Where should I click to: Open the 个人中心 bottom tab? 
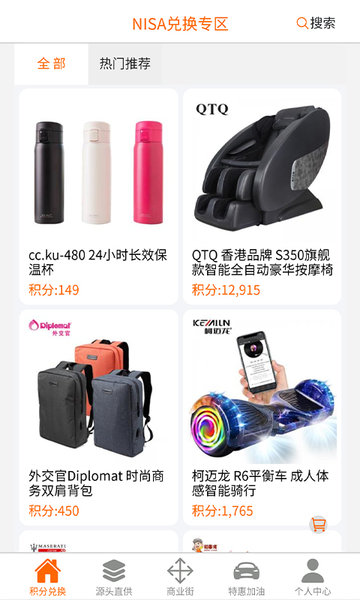(313, 577)
